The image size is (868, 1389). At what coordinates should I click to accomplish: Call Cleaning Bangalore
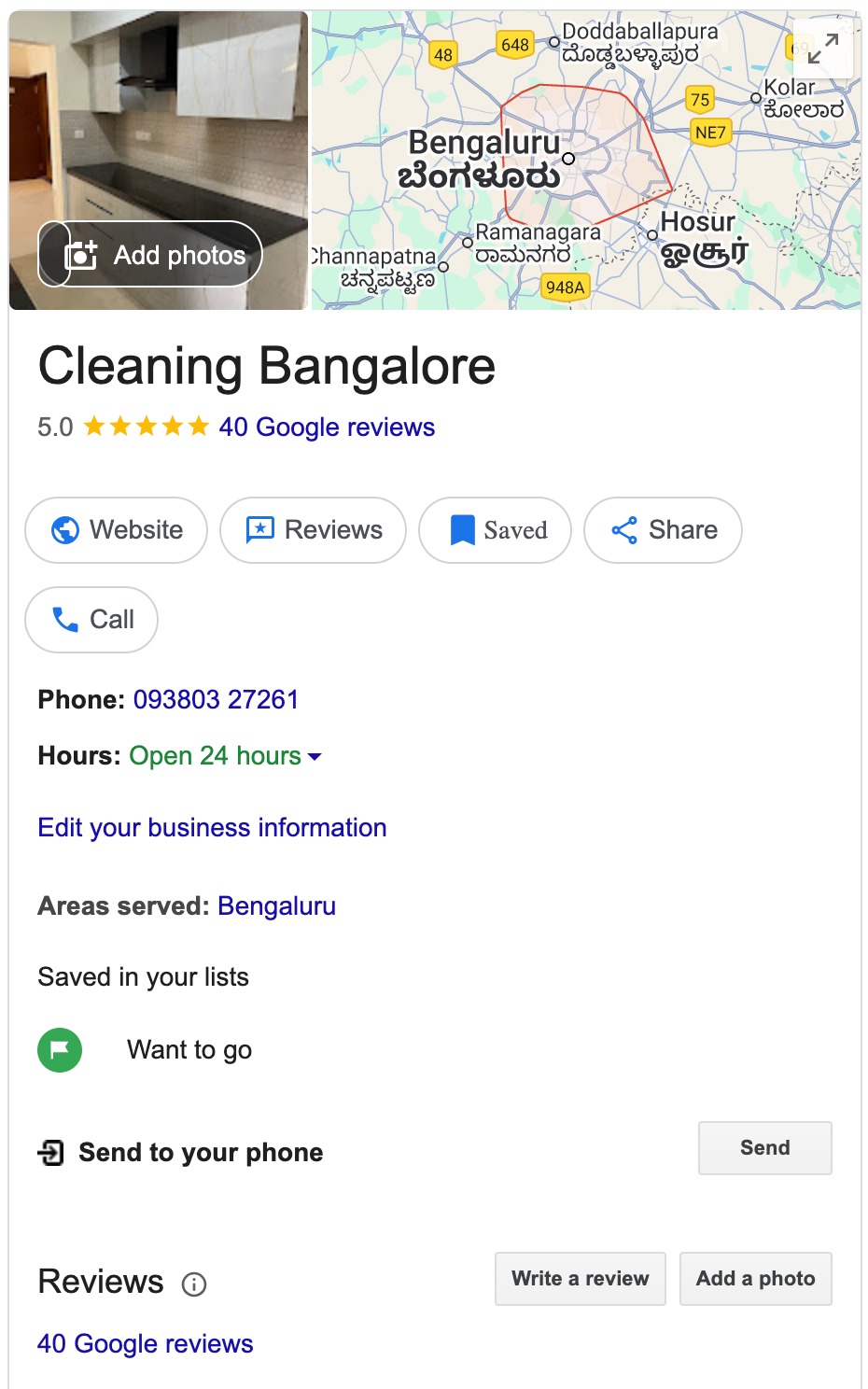(91, 620)
